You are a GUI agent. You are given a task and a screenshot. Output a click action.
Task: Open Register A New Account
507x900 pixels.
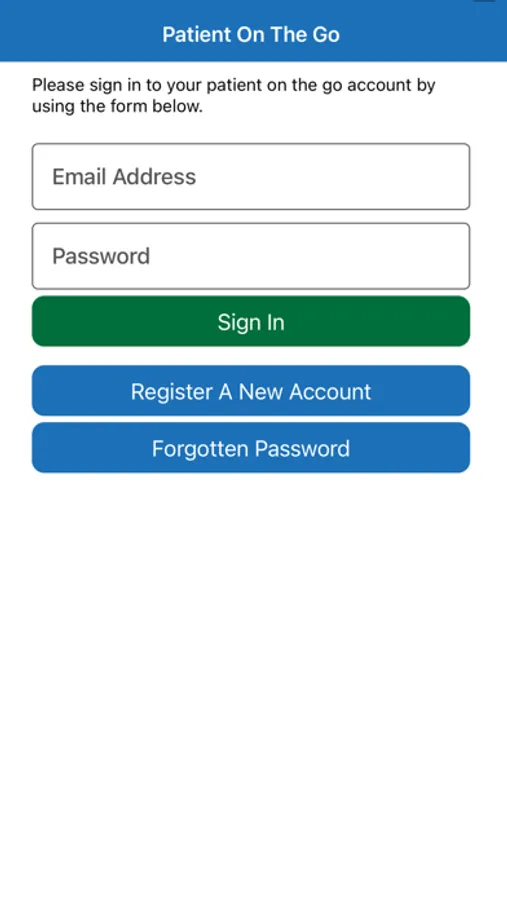pyautogui.click(x=251, y=391)
